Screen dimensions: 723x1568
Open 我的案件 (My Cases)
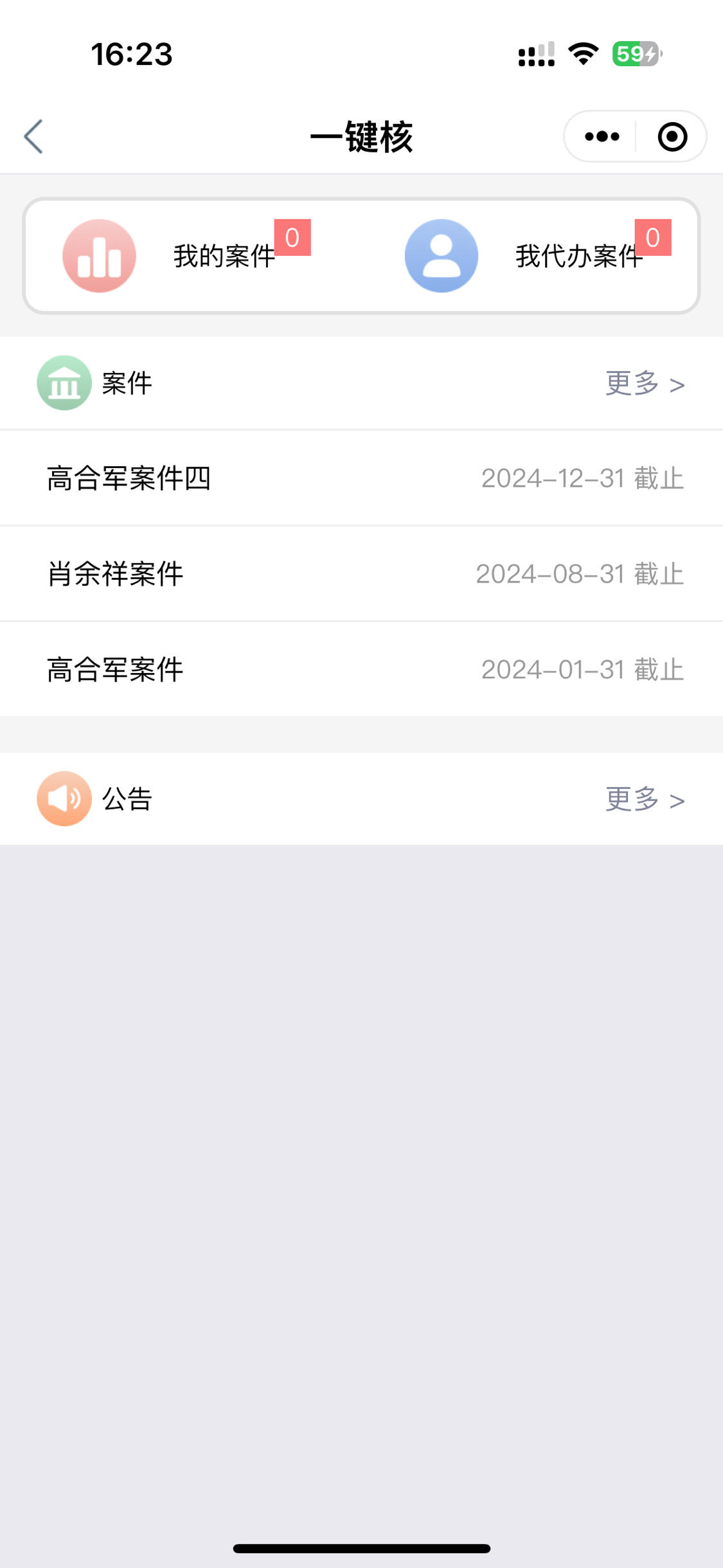(x=188, y=256)
